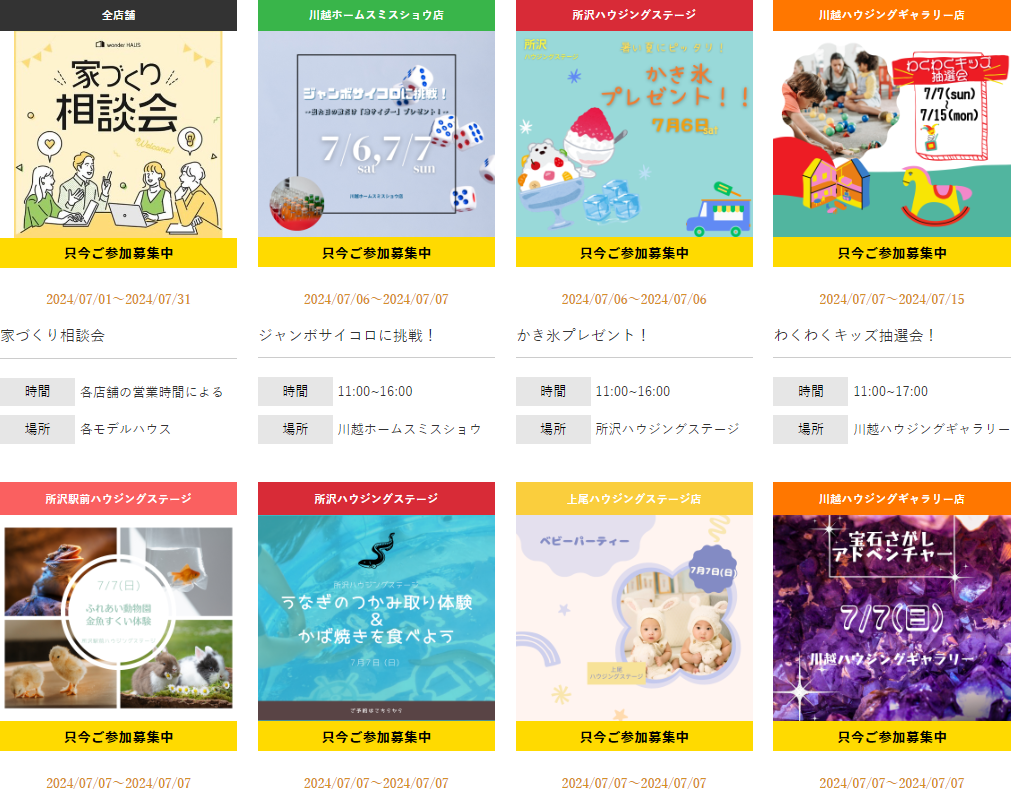Open the 家づくり相談会 event card
The width and height of the screenshot is (1012, 806).
pyautogui.click(x=118, y=135)
